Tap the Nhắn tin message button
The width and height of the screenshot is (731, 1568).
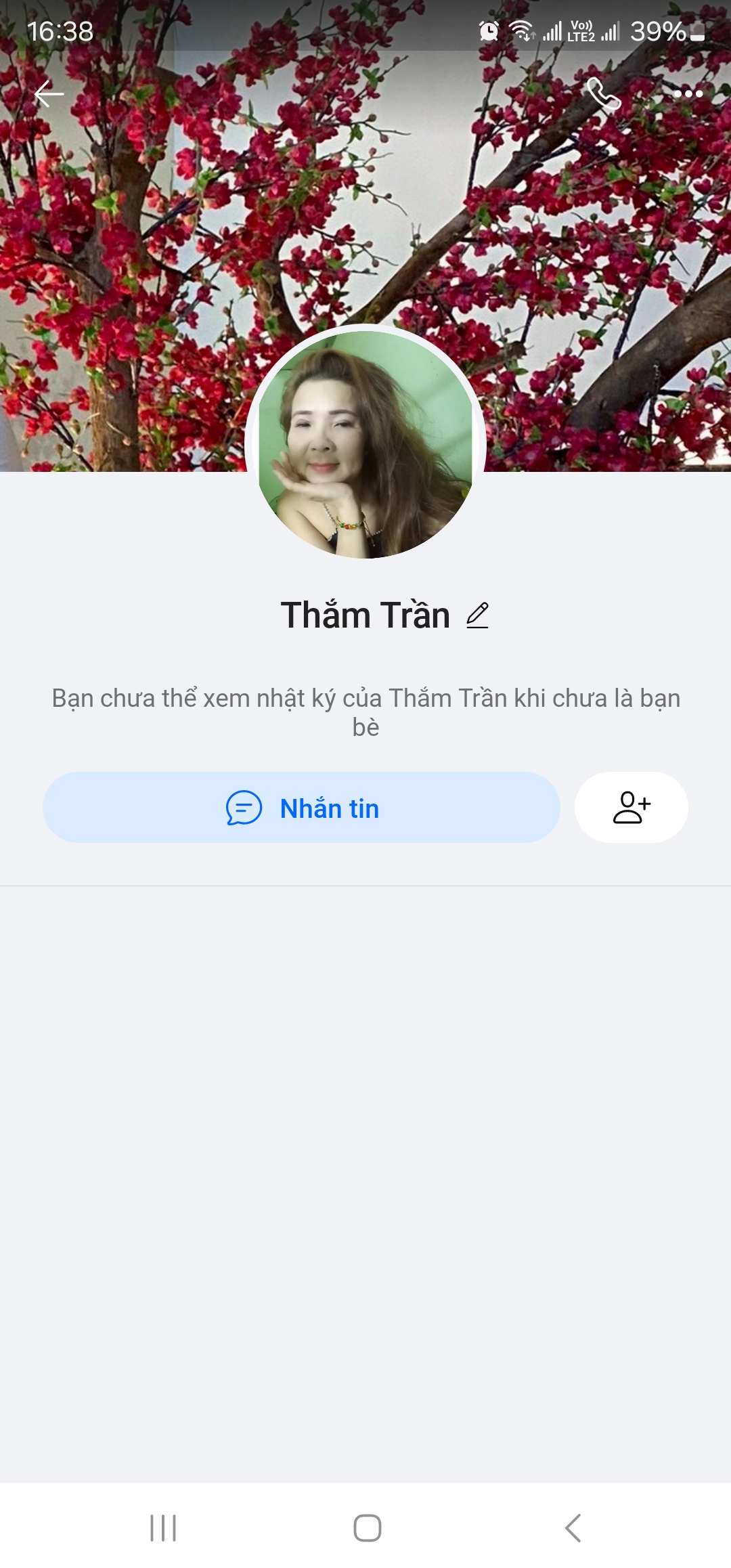coord(301,808)
